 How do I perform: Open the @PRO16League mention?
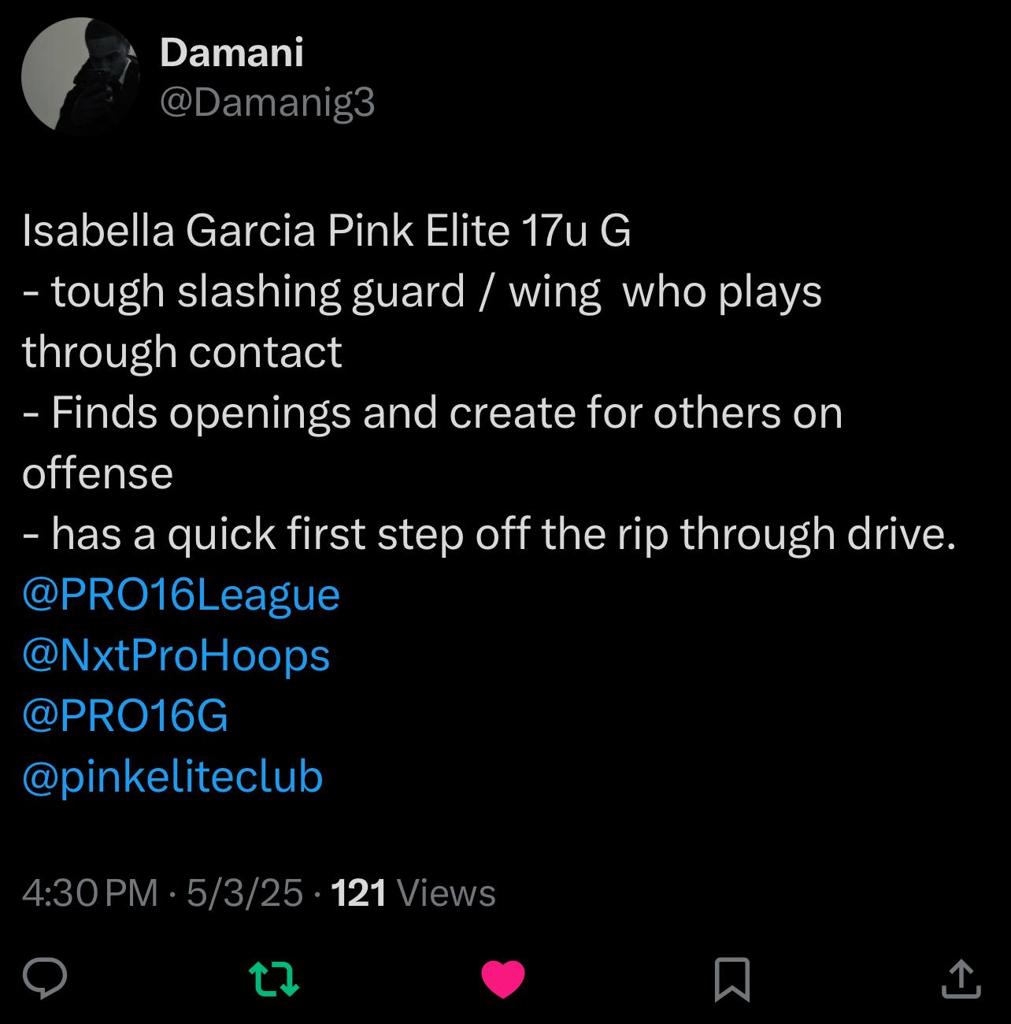181,595
